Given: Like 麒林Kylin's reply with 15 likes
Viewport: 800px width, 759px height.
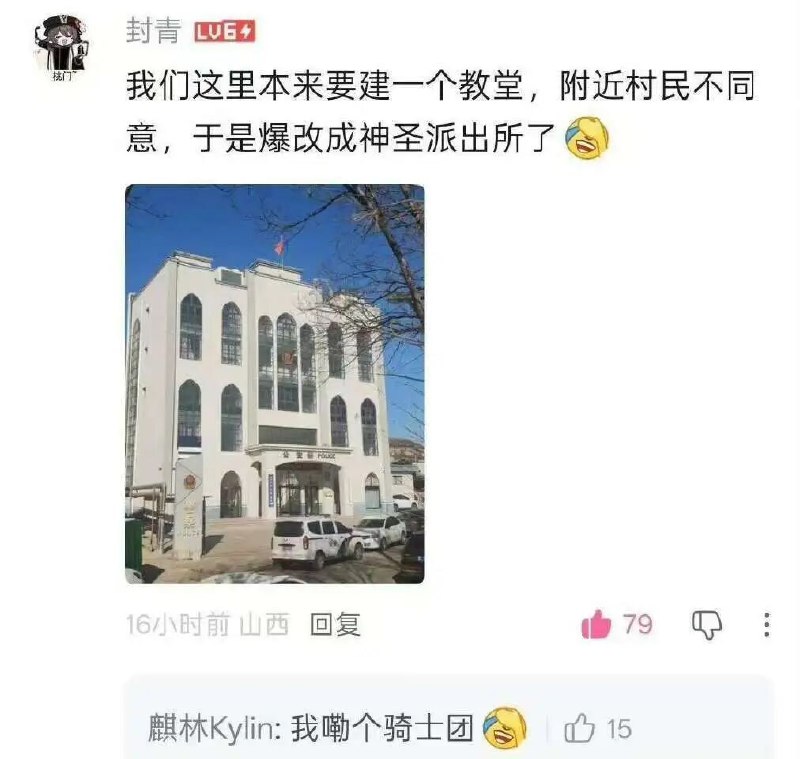Looking at the screenshot, I should pos(580,729).
